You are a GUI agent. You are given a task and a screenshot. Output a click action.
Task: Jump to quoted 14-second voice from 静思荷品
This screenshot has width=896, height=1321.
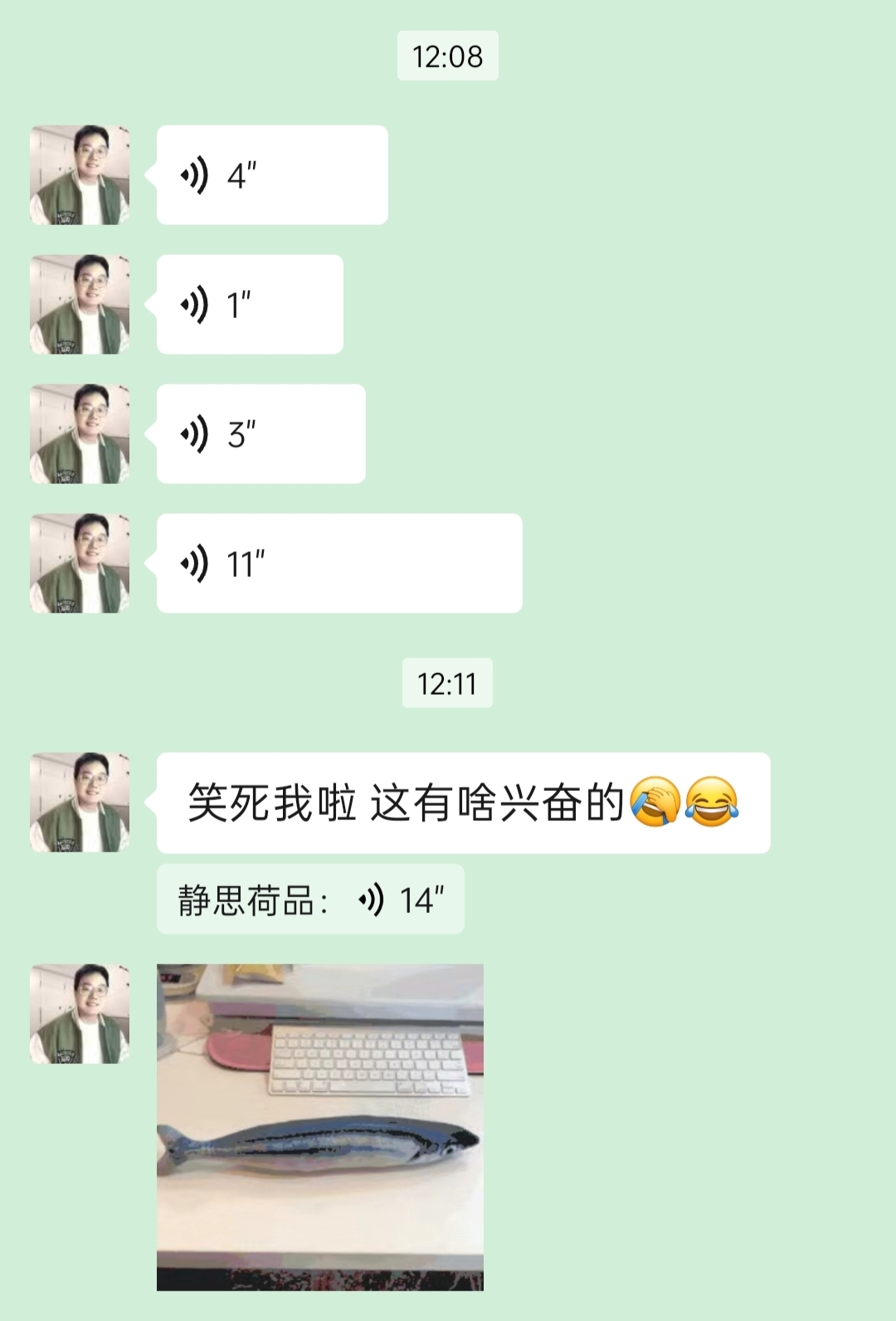(310, 899)
